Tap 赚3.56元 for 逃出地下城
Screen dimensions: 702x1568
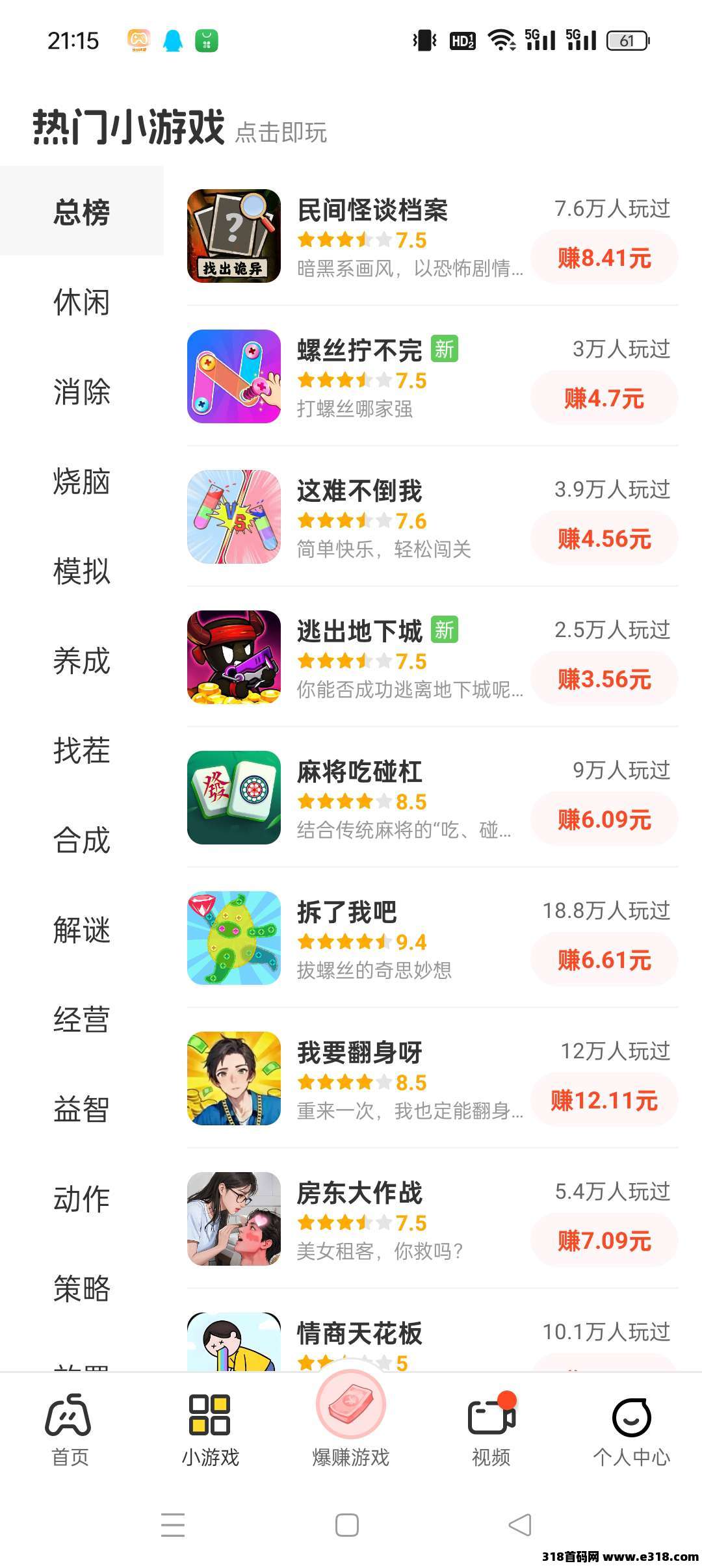coord(604,679)
